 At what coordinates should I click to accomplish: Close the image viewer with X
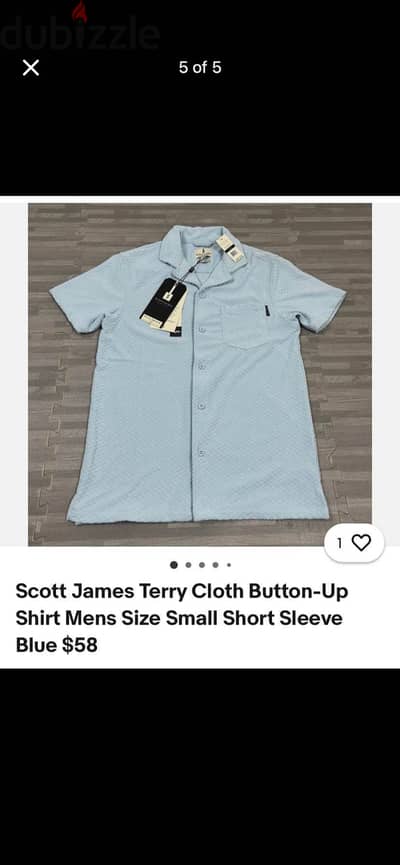point(31,68)
